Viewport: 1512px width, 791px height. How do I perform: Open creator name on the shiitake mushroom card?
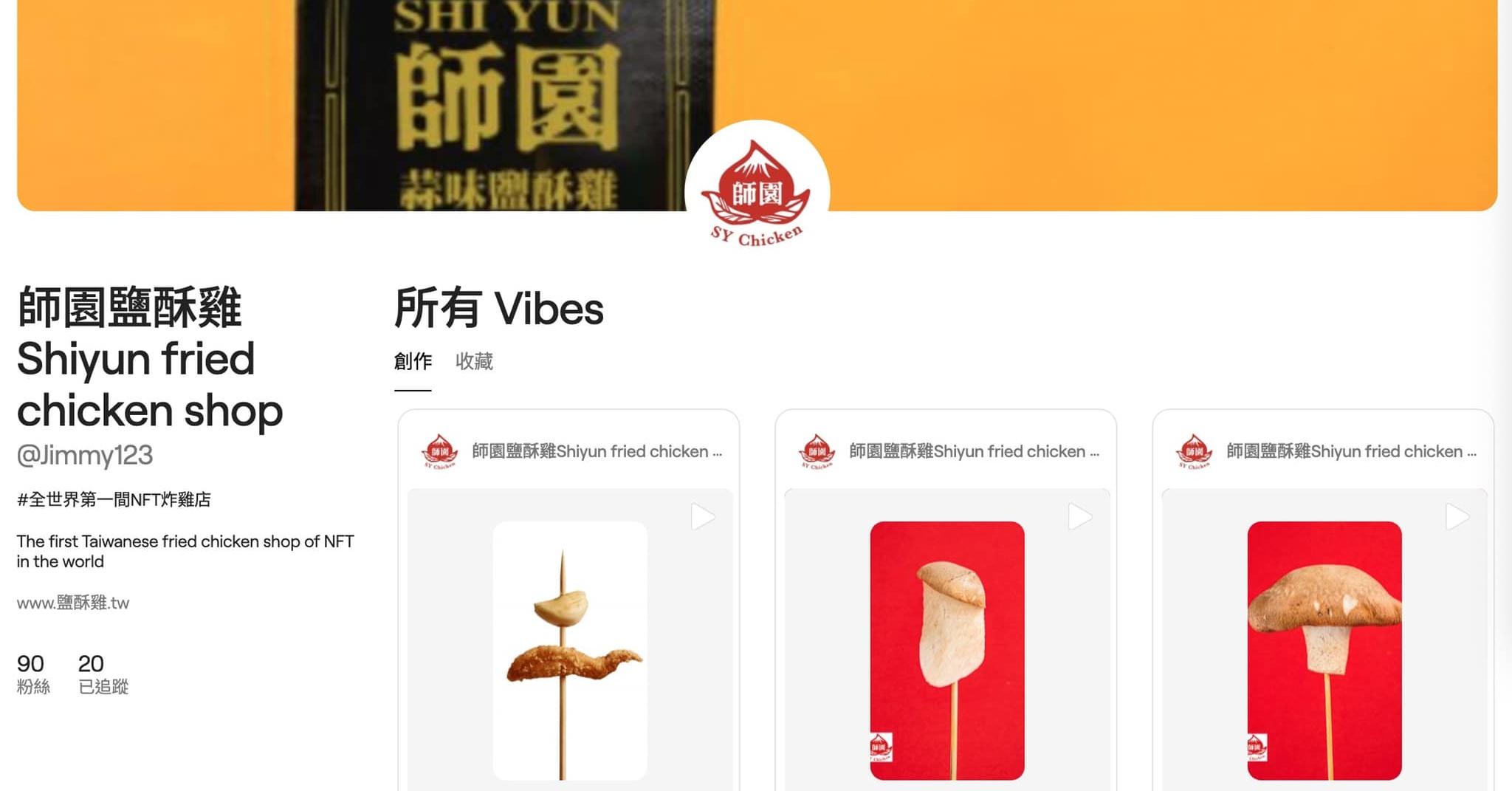pyautogui.click(x=1350, y=451)
